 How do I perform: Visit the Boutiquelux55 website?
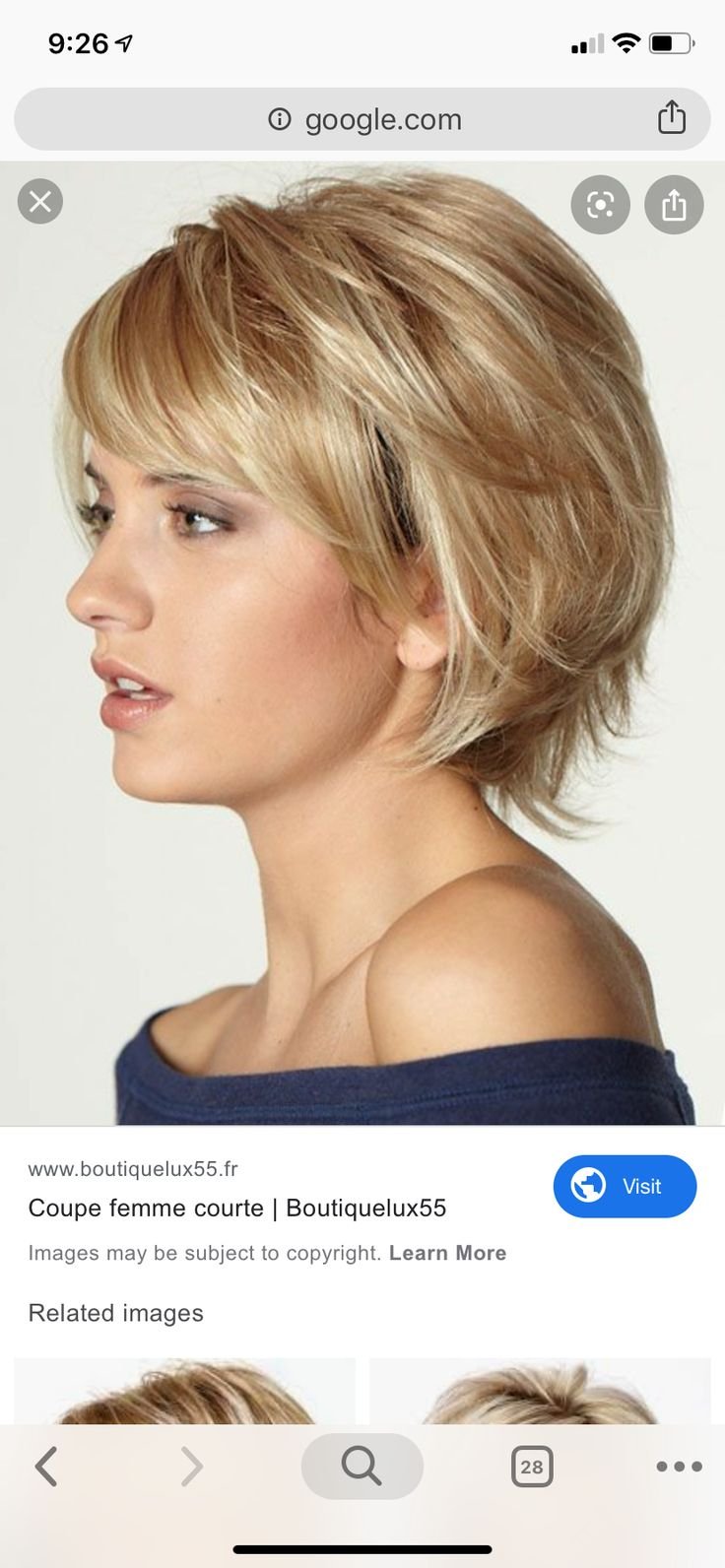(x=625, y=1186)
